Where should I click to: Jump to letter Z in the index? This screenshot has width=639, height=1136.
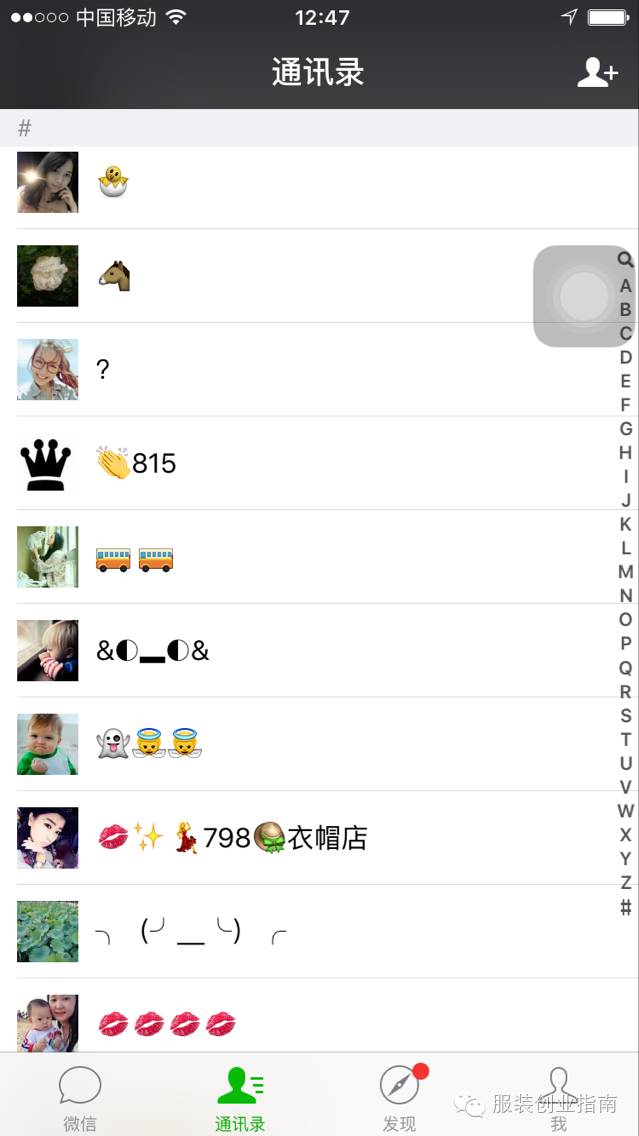(625, 883)
